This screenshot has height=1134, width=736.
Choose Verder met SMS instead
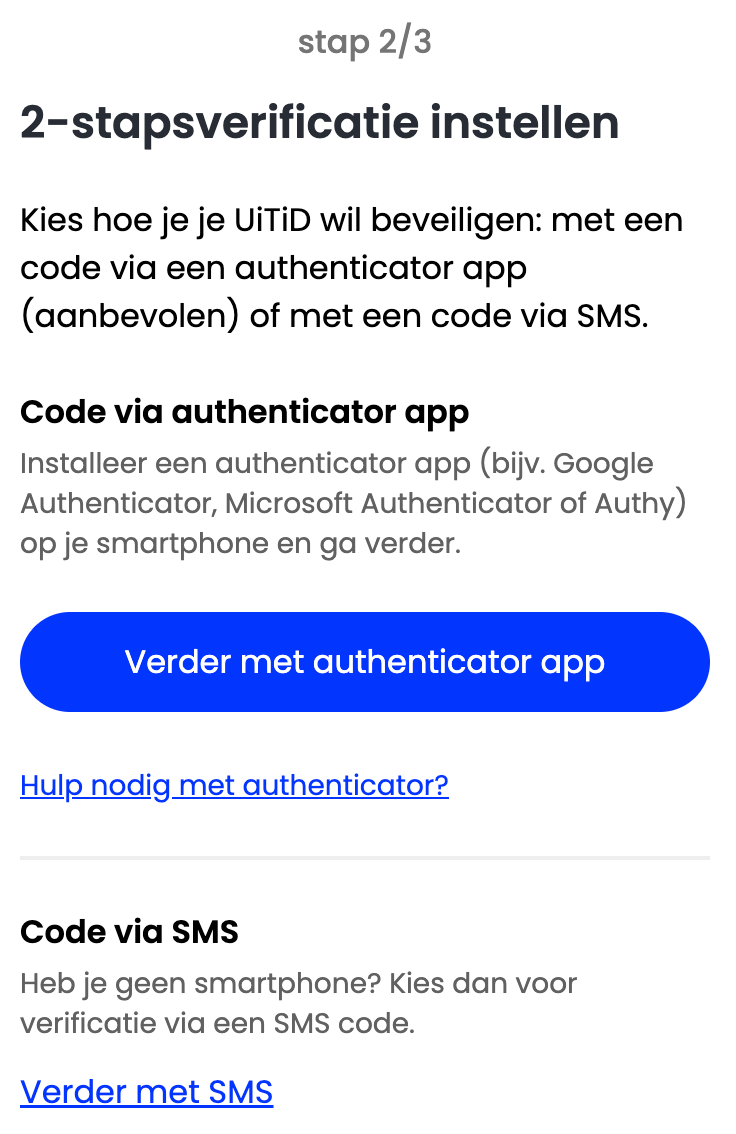click(146, 1091)
